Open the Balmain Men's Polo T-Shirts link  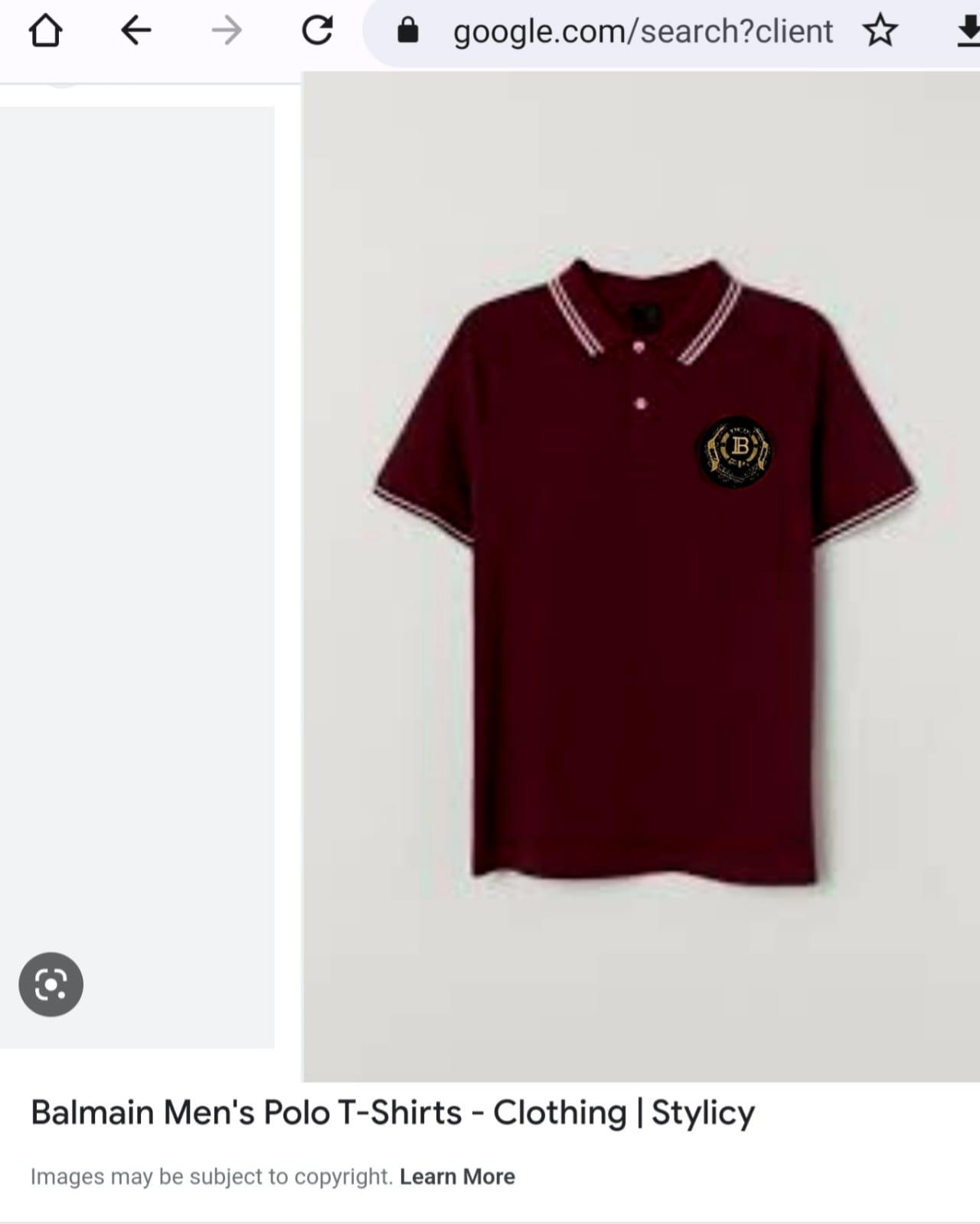point(392,1111)
